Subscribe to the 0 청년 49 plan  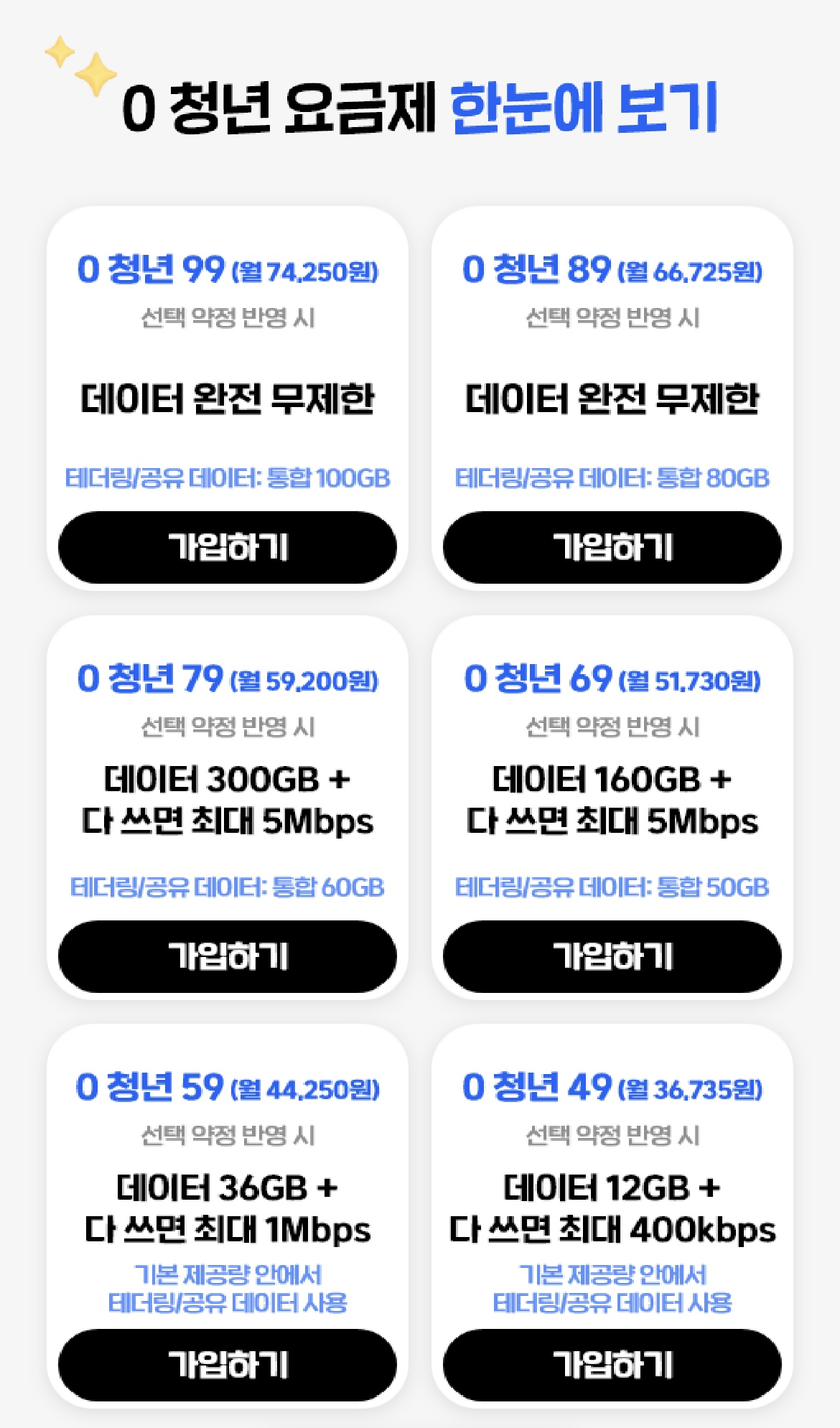tap(612, 1365)
